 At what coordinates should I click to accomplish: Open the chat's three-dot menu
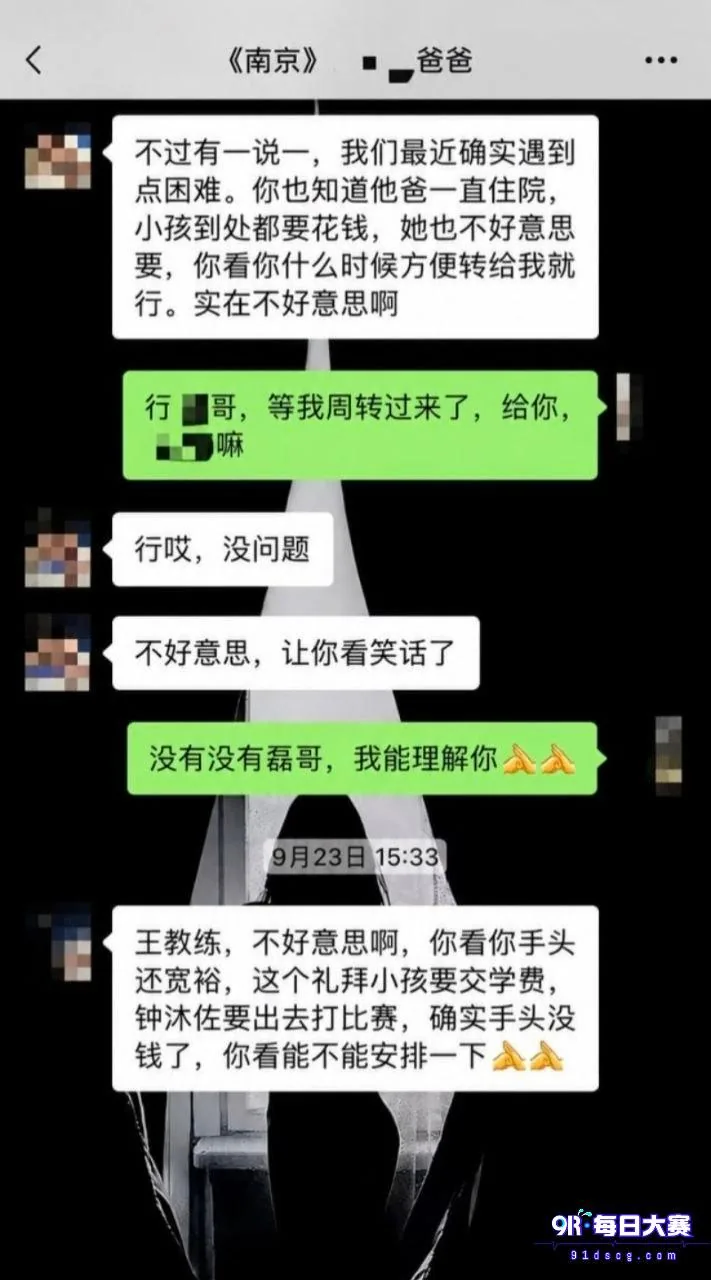661,61
